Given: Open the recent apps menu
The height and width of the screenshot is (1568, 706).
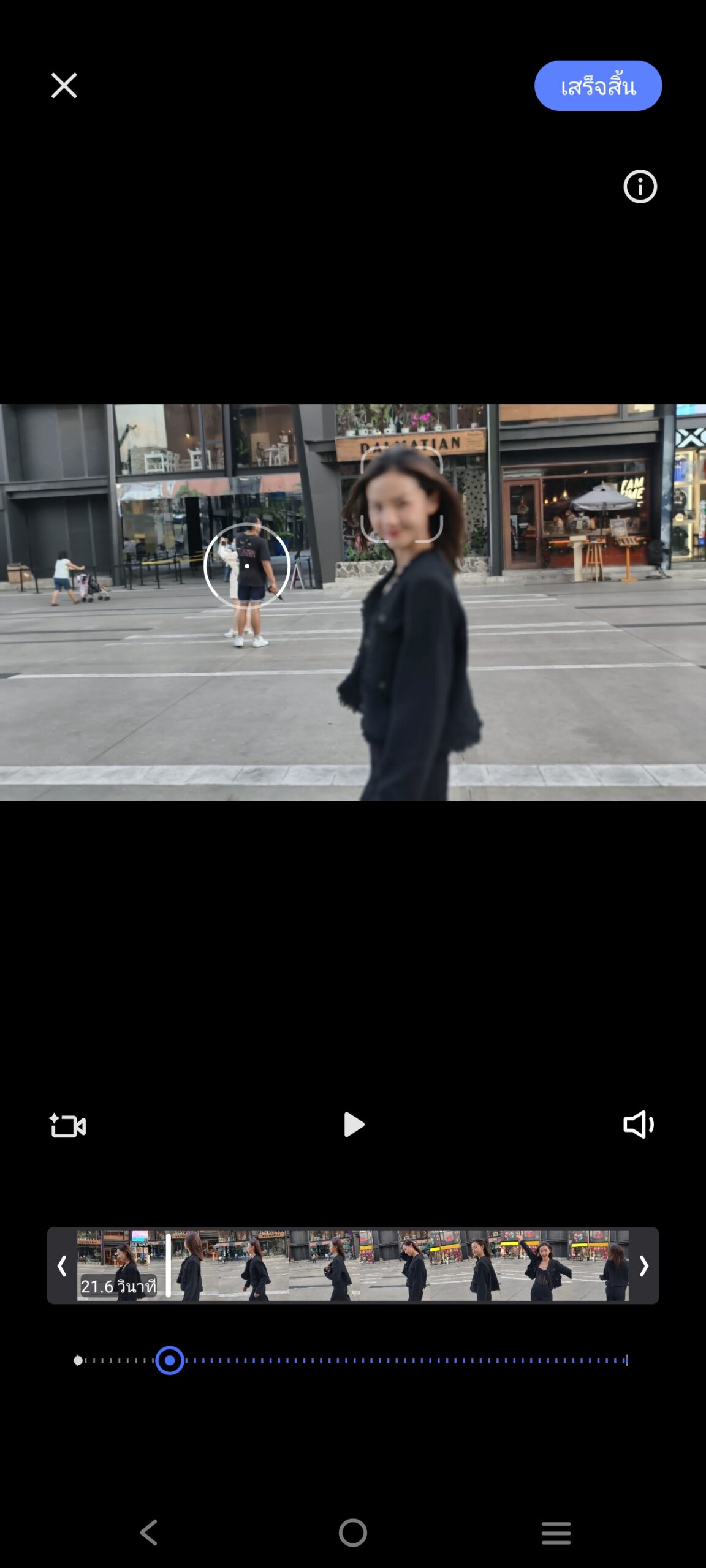Looking at the screenshot, I should [556, 1532].
